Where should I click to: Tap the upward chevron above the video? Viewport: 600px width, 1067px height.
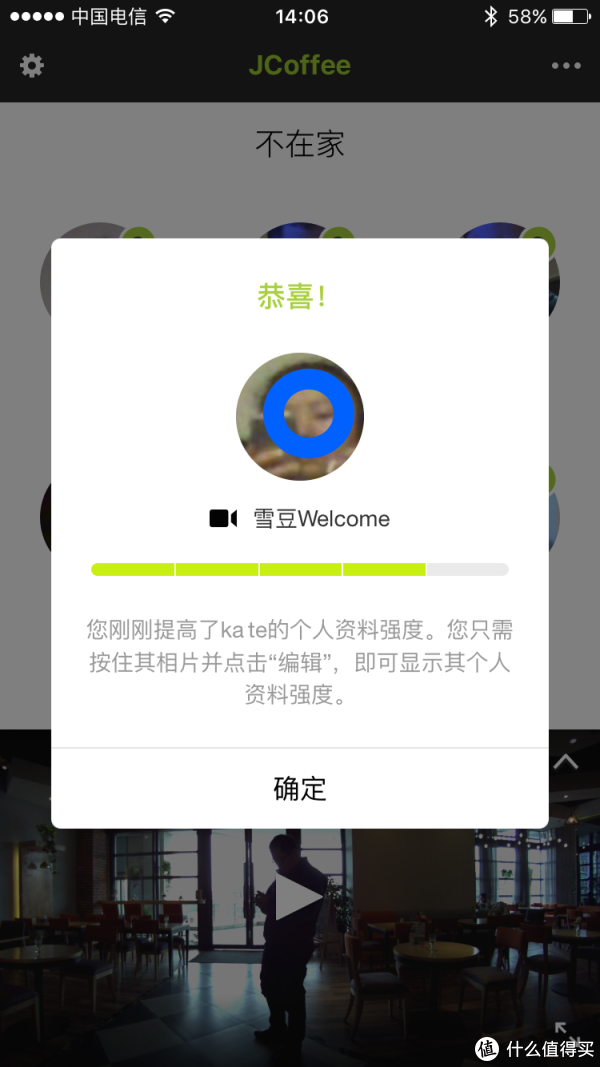pos(566,762)
